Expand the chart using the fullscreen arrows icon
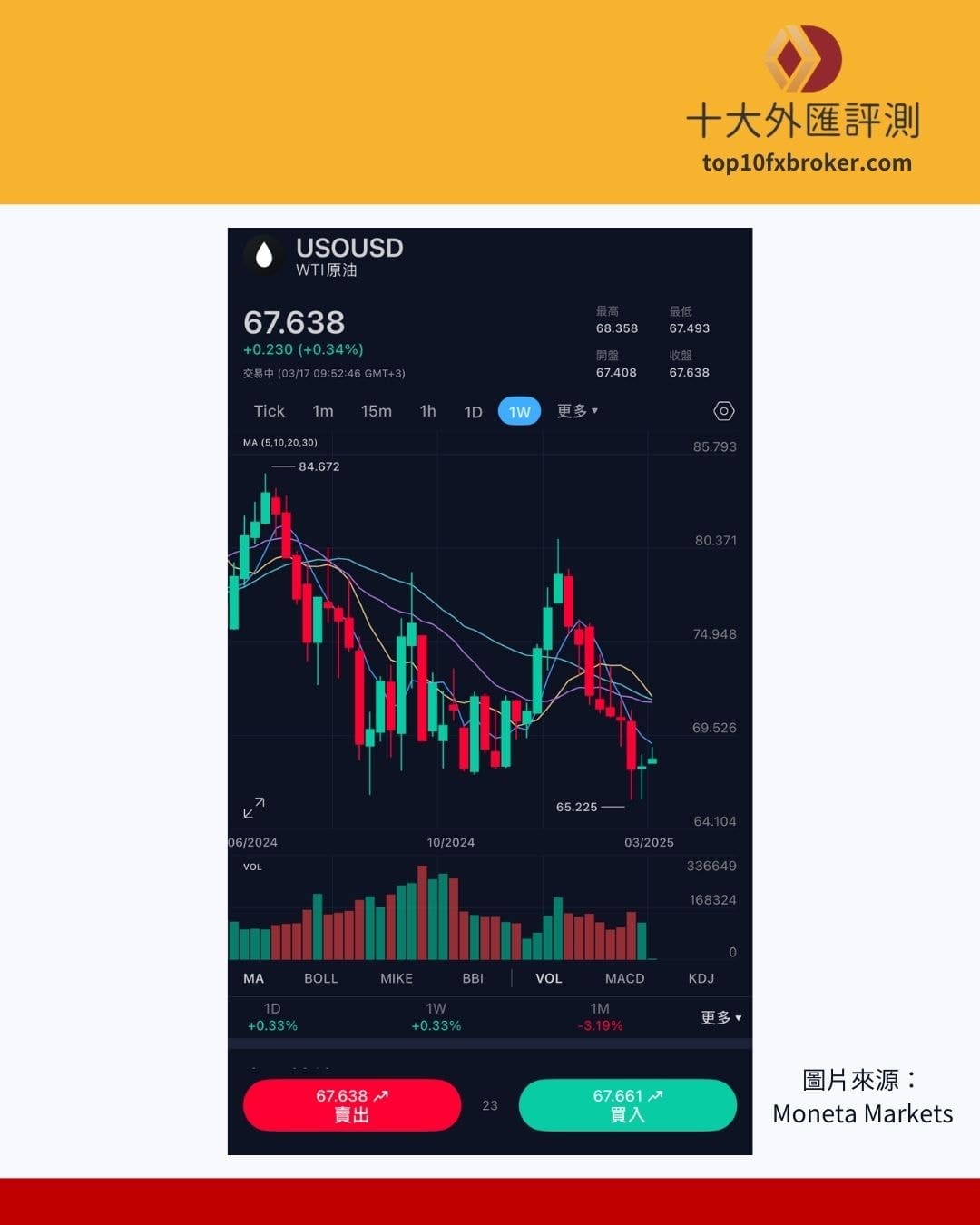This screenshot has width=980, height=1225. 254,804
